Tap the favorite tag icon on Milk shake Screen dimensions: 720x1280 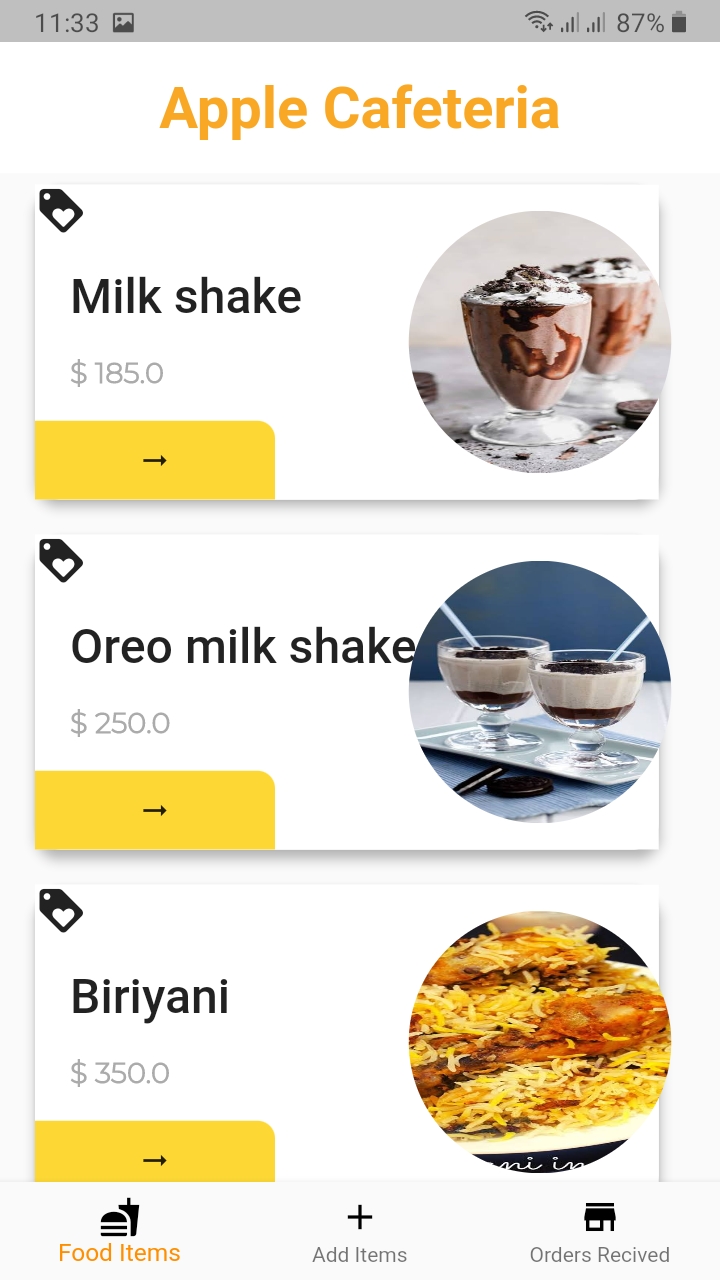coord(60,210)
